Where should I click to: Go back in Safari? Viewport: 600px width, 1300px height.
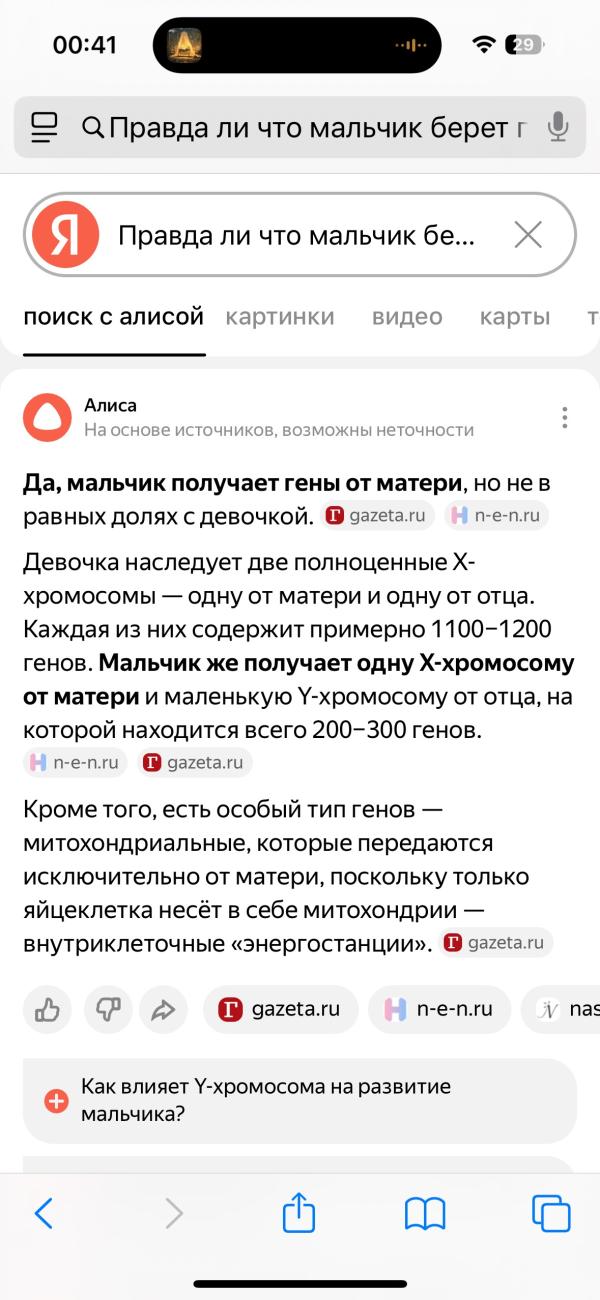pos(43,1214)
